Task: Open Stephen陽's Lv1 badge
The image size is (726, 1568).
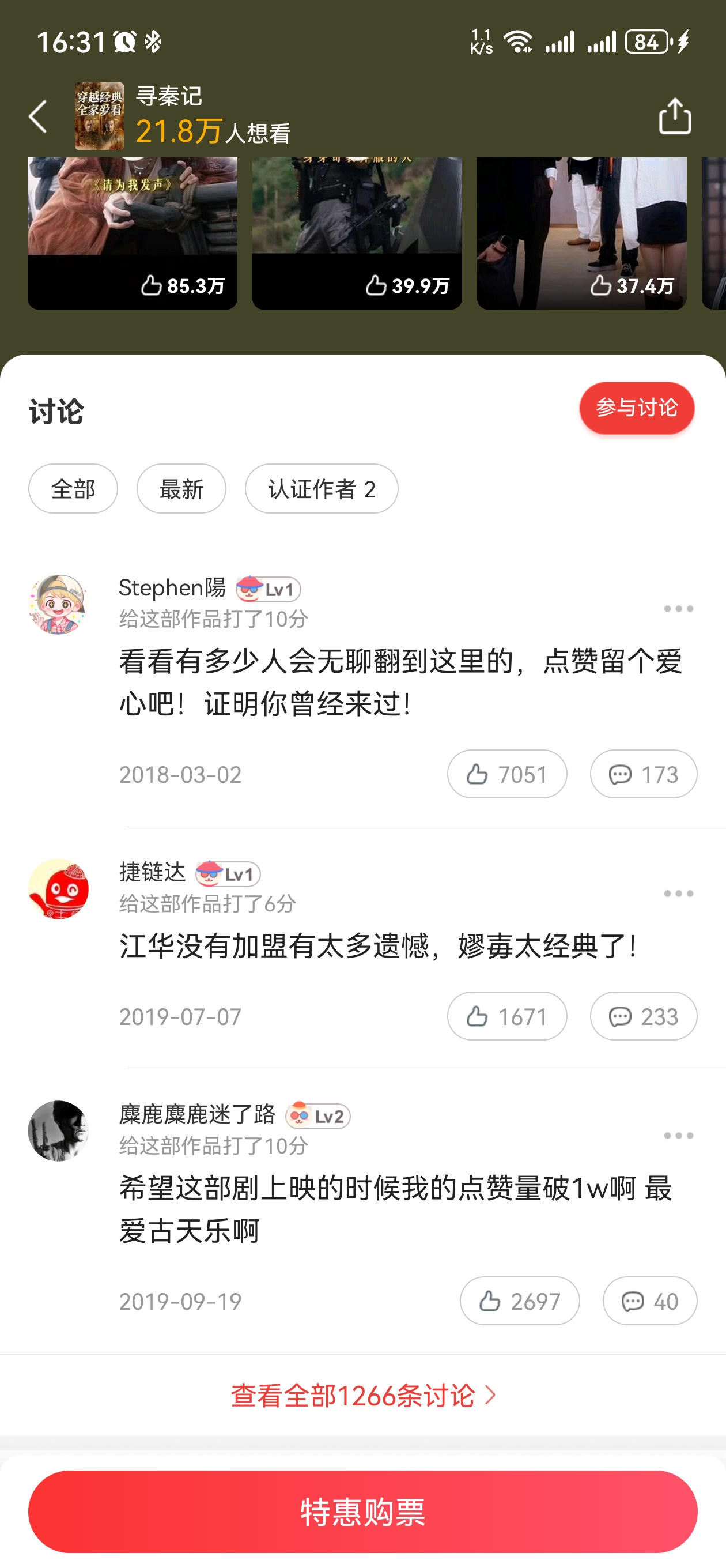Action: [x=268, y=588]
